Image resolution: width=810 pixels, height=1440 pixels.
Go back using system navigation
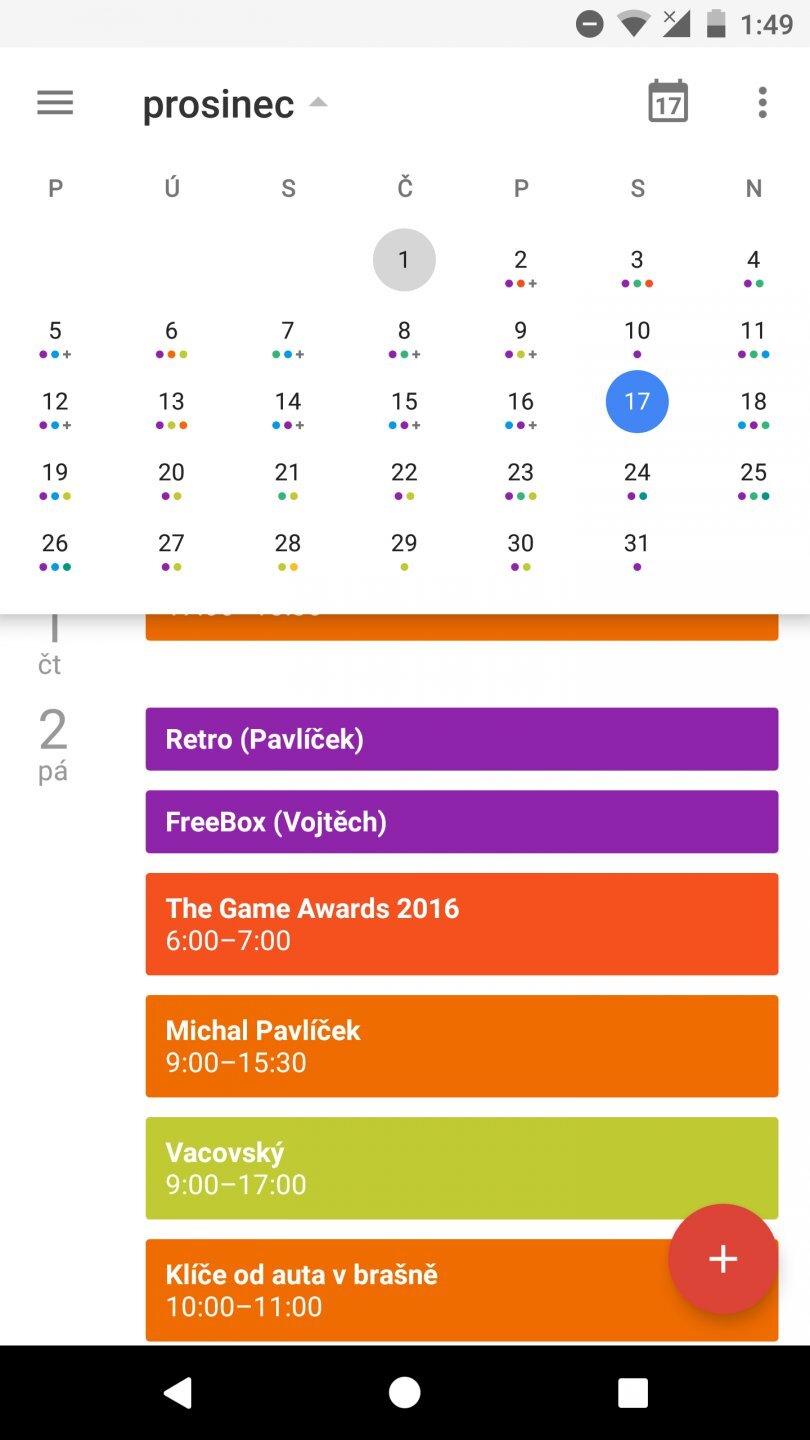click(x=177, y=1392)
